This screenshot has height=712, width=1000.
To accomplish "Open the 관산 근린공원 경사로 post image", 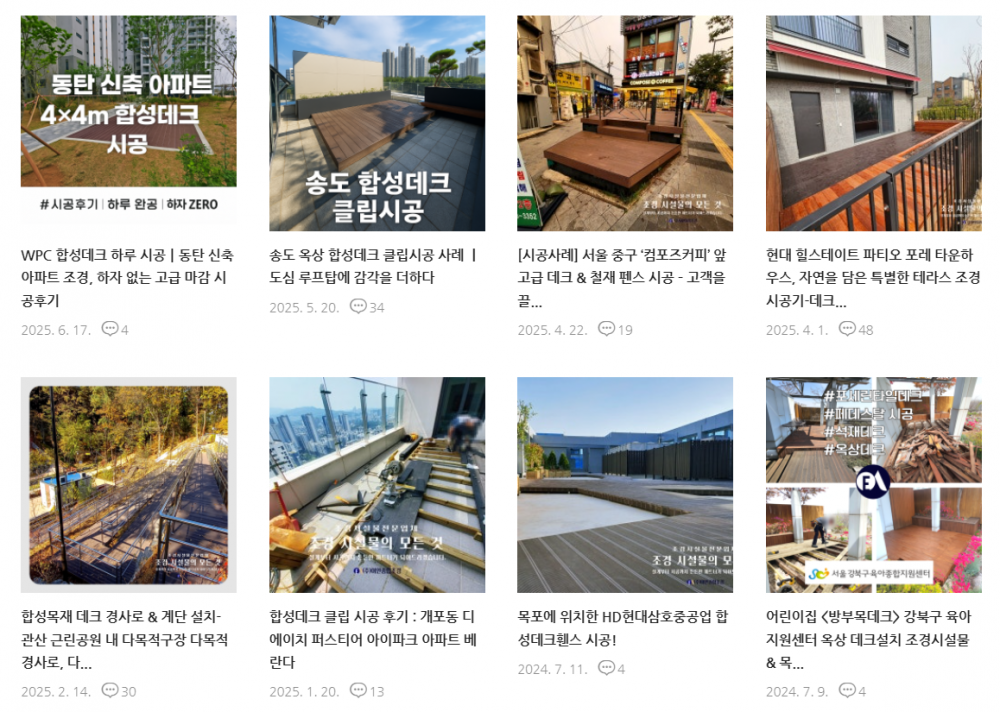I will tap(128, 485).
